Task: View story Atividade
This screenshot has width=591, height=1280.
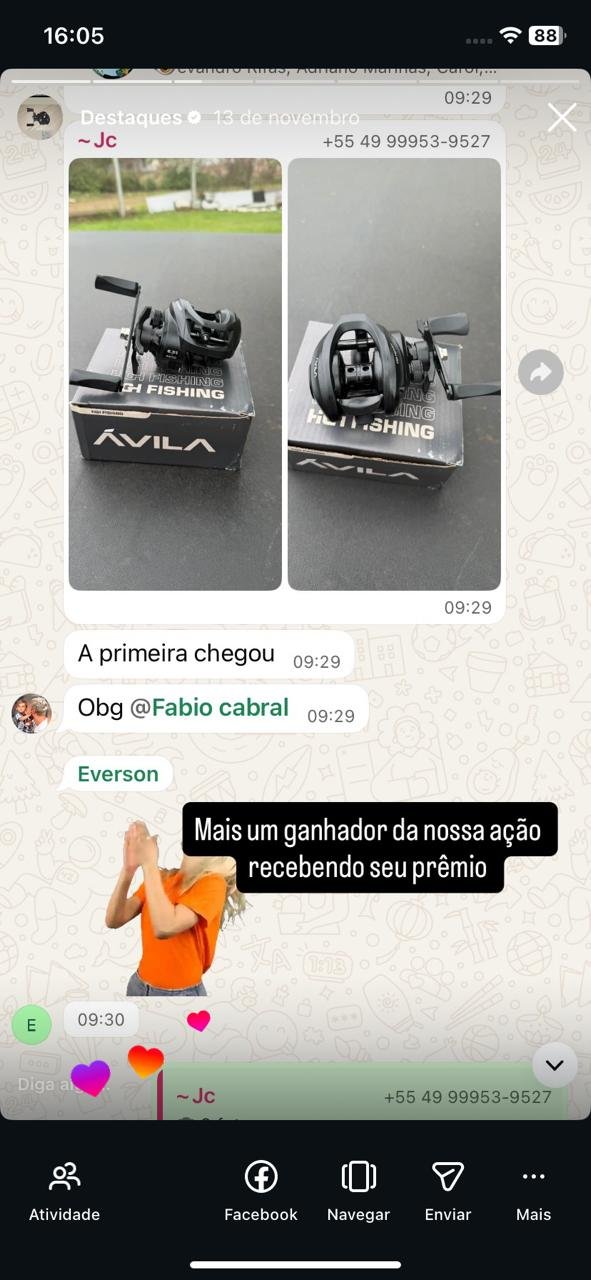Action: tap(64, 1191)
